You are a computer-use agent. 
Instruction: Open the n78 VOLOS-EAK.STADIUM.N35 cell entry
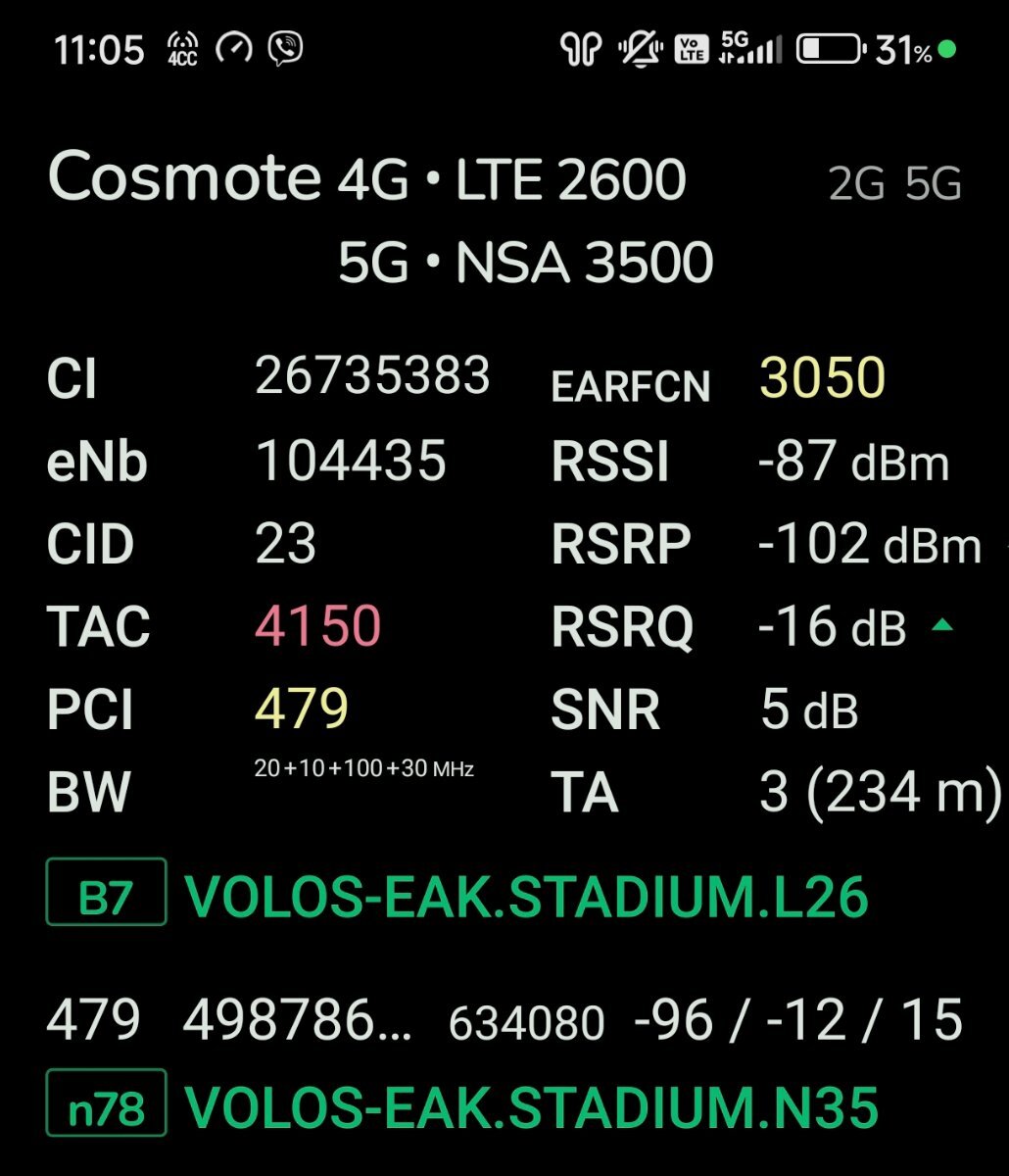(530, 1107)
